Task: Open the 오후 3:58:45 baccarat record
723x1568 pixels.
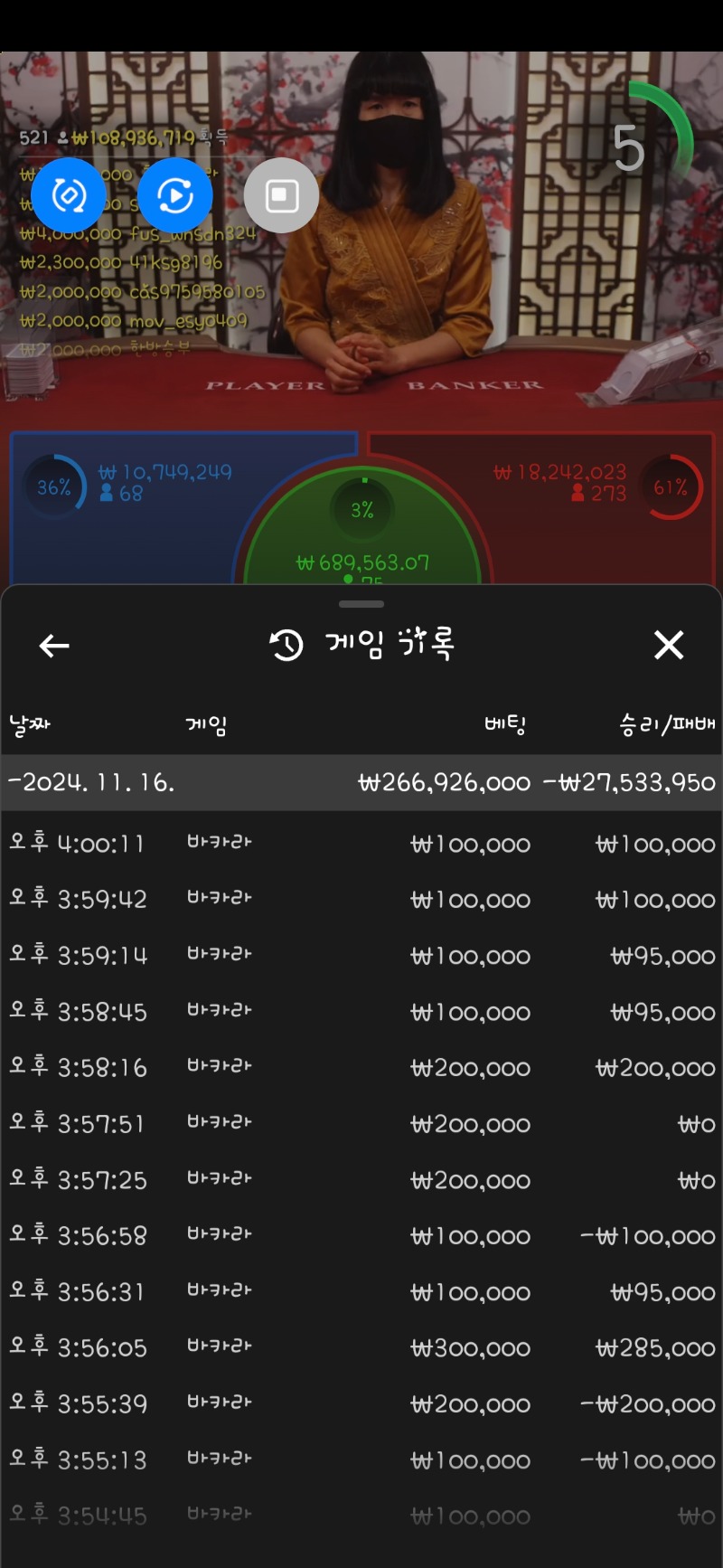Action: click(361, 1013)
